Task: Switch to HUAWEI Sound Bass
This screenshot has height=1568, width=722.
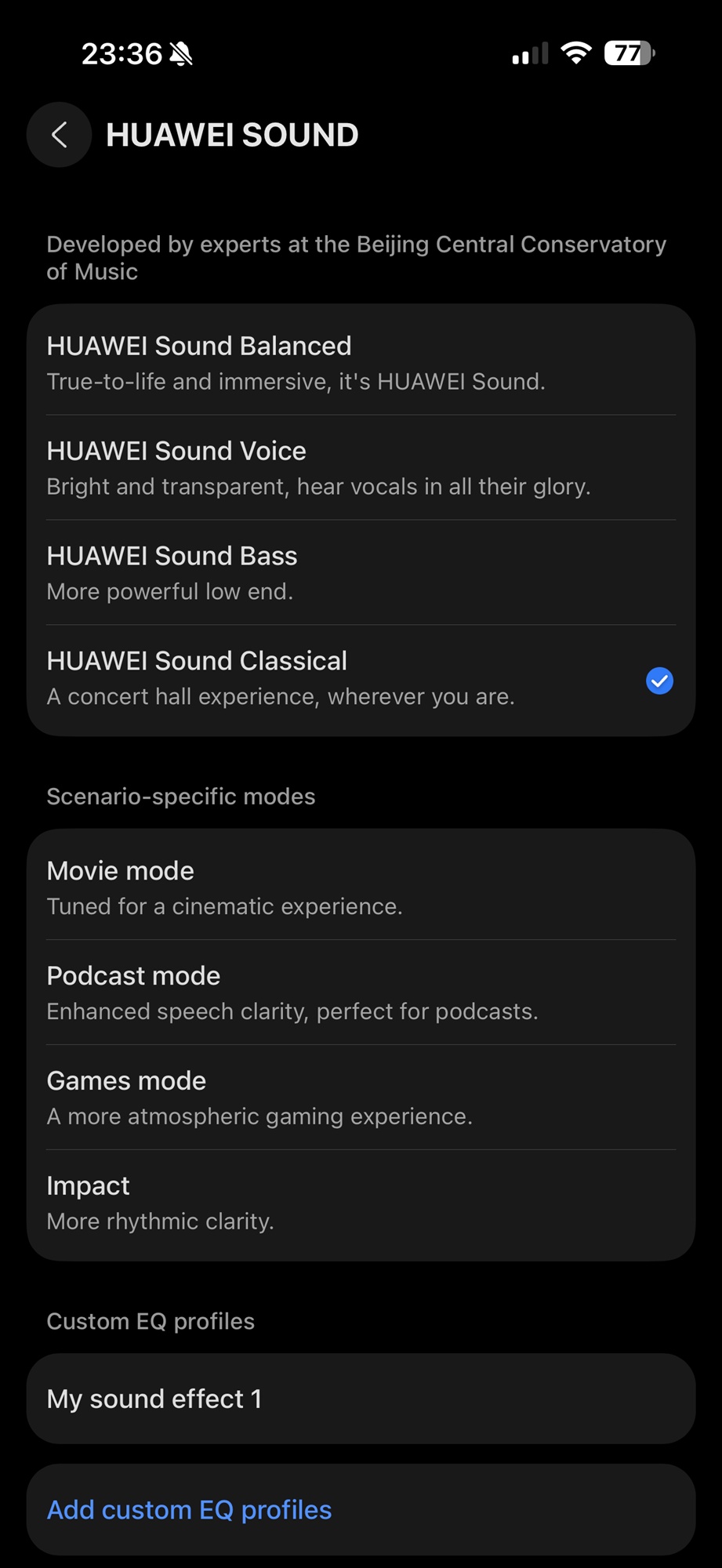Action: coord(361,572)
